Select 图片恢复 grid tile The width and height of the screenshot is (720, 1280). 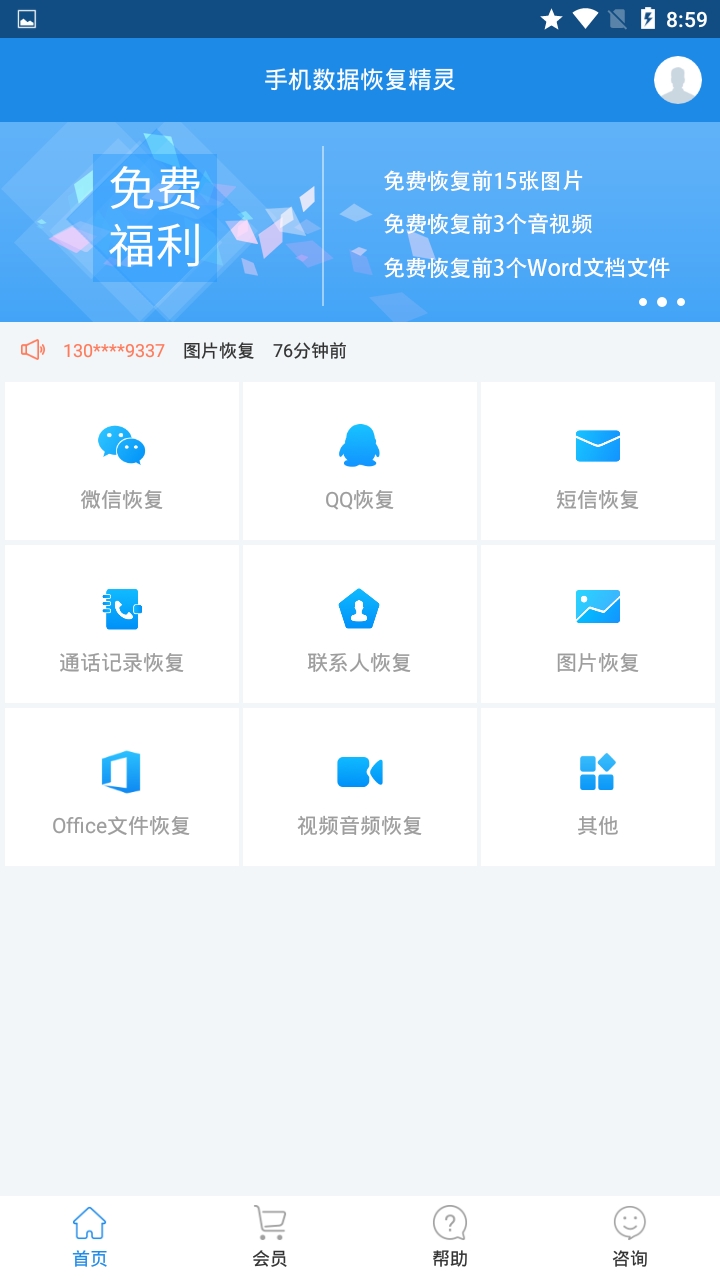coord(598,625)
